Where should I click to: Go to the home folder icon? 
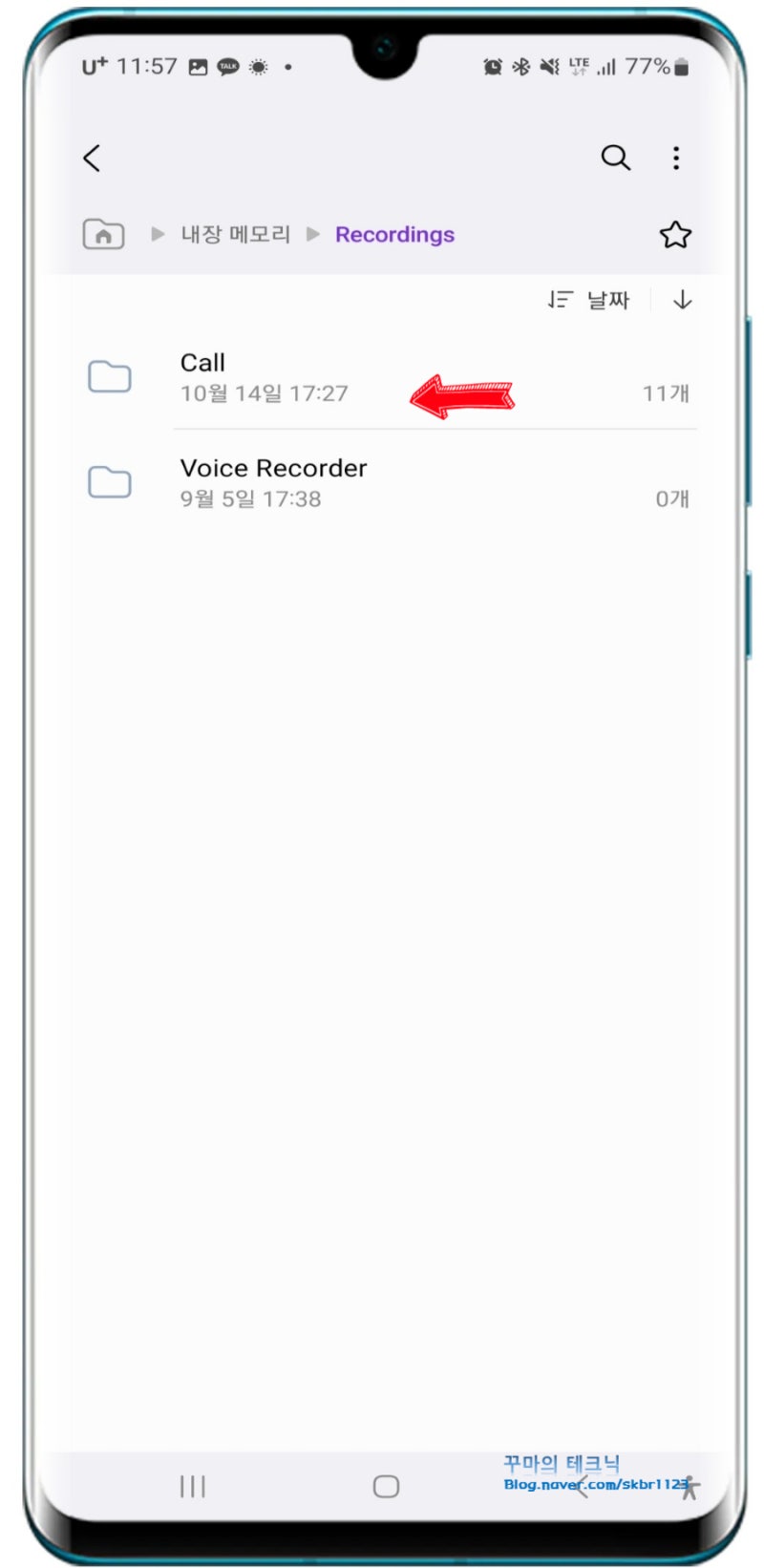pos(103,234)
